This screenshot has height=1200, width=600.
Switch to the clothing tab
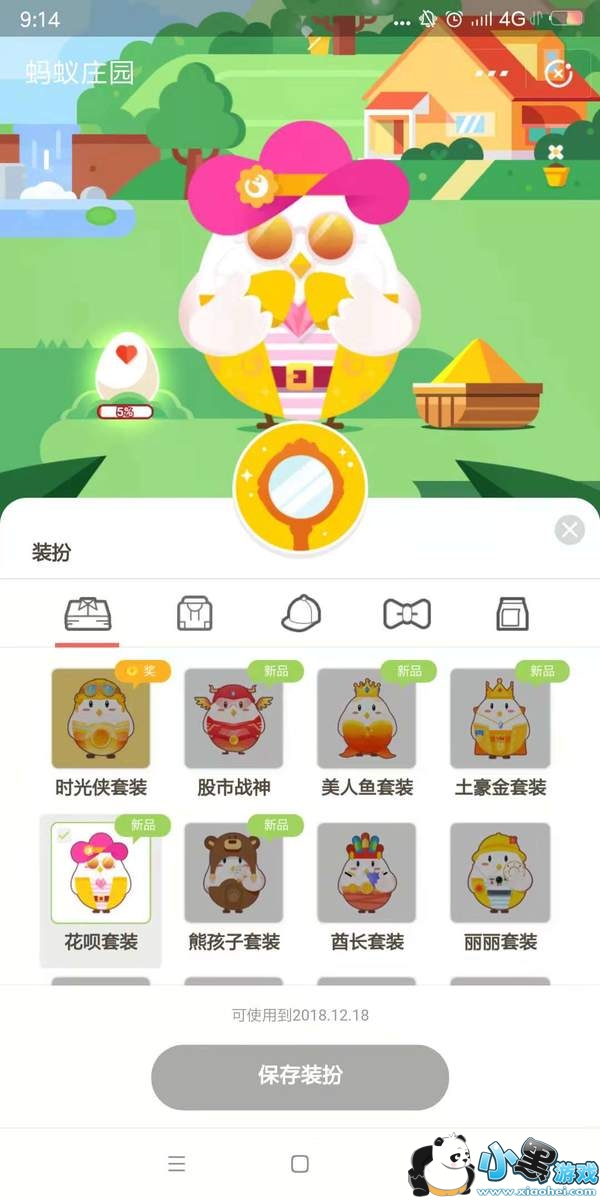pos(195,613)
